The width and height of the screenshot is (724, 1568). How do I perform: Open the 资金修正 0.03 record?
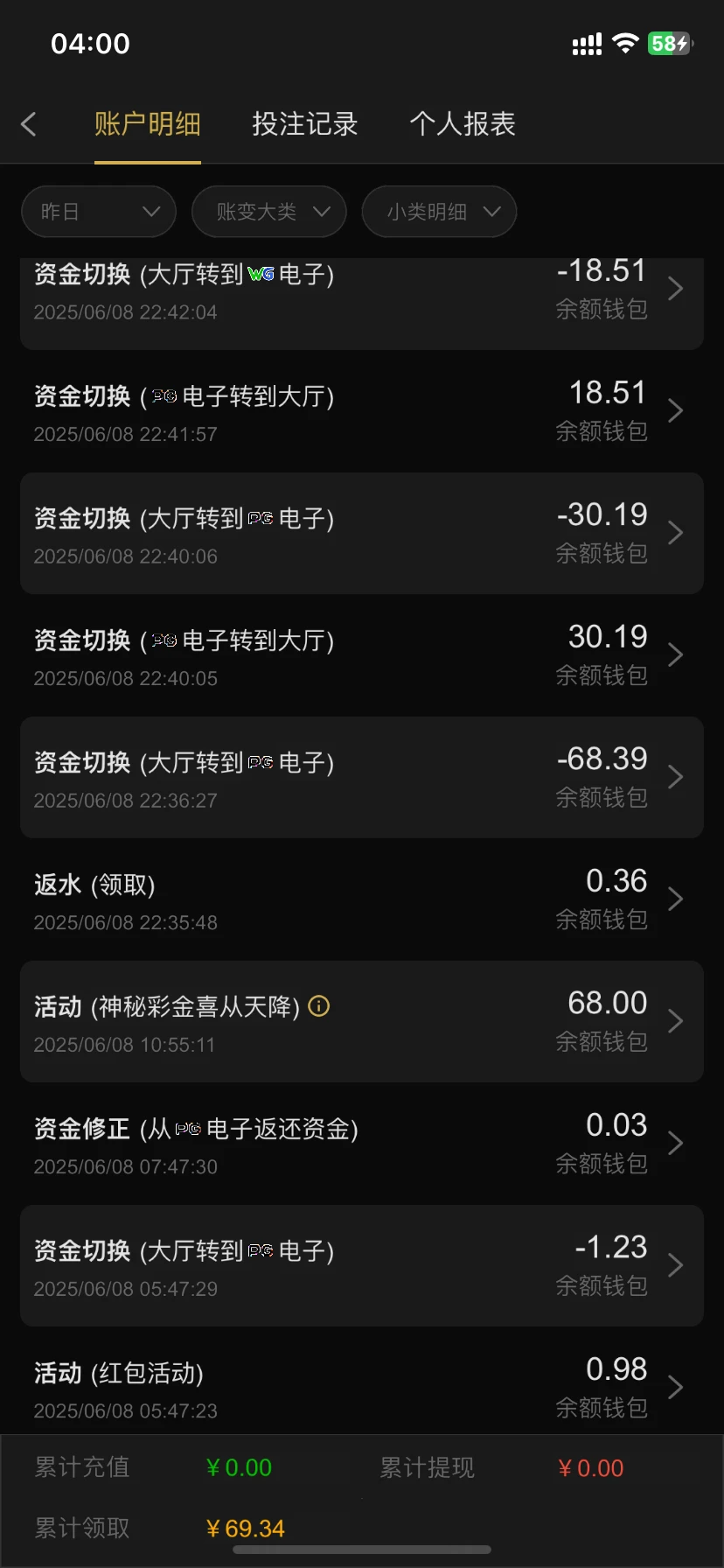361,1144
